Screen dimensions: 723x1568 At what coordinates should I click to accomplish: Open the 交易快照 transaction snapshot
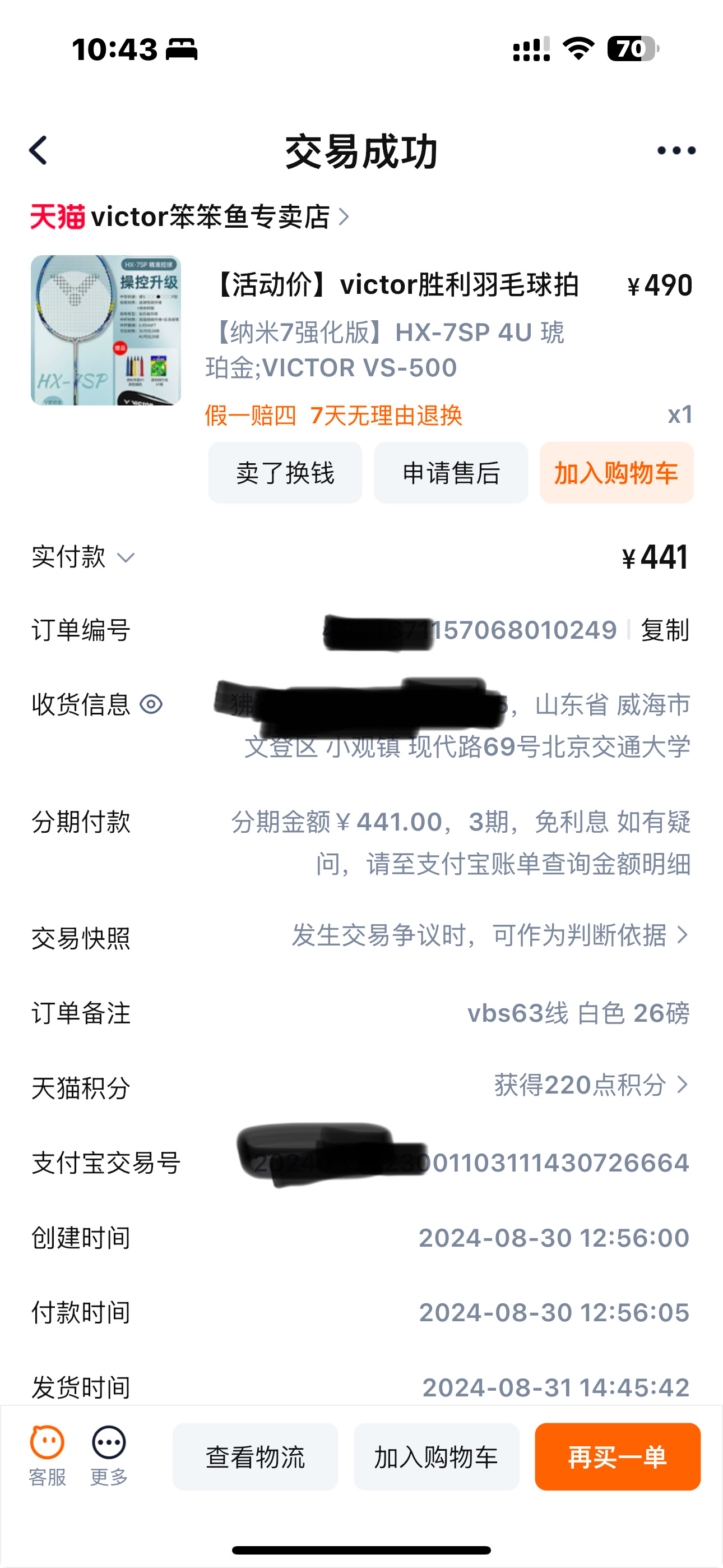[x=490, y=935]
